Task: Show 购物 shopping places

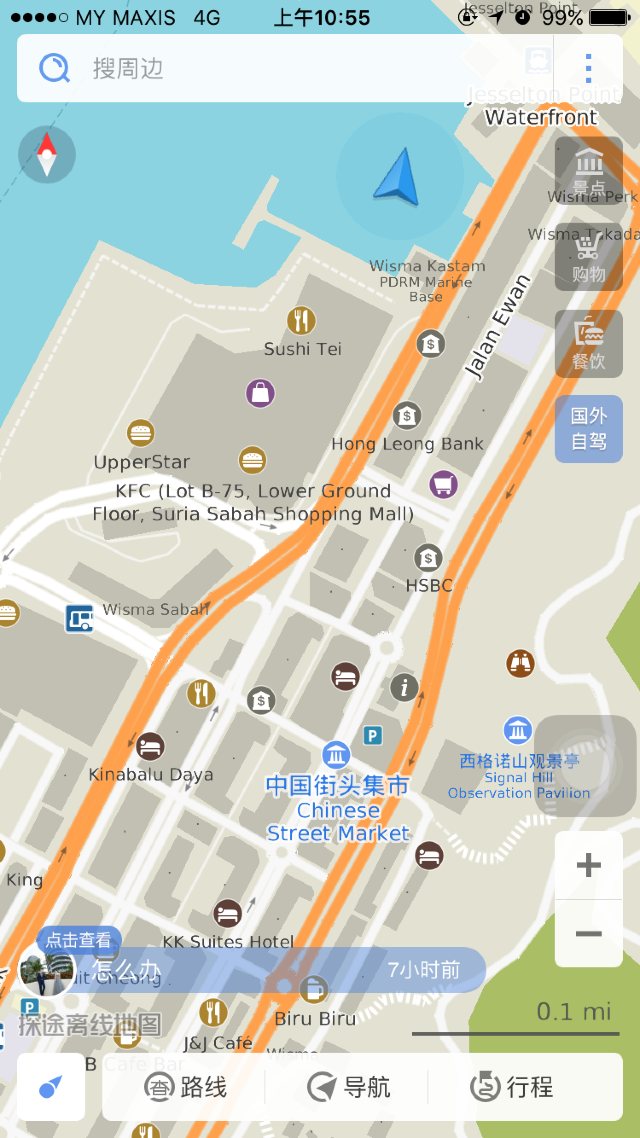Action: [588, 257]
